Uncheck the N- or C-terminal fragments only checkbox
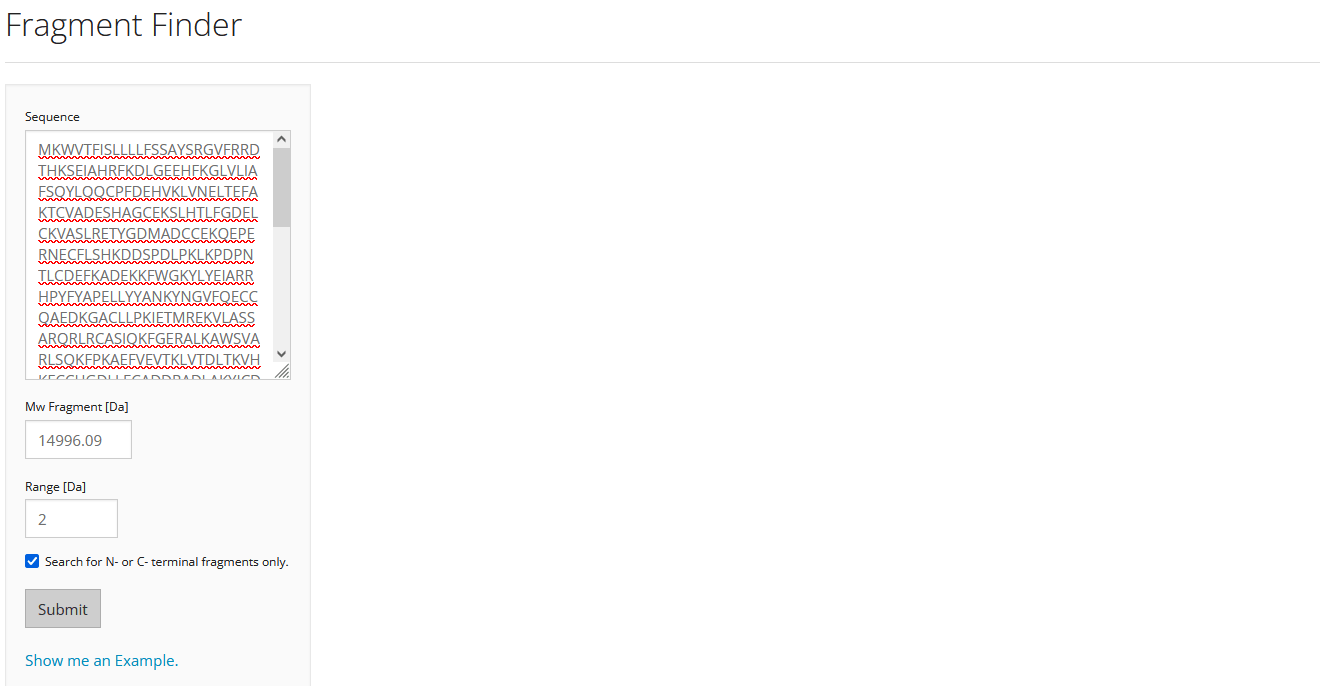This screenshot has height=686, width=1323. click(x=32, y=561)
